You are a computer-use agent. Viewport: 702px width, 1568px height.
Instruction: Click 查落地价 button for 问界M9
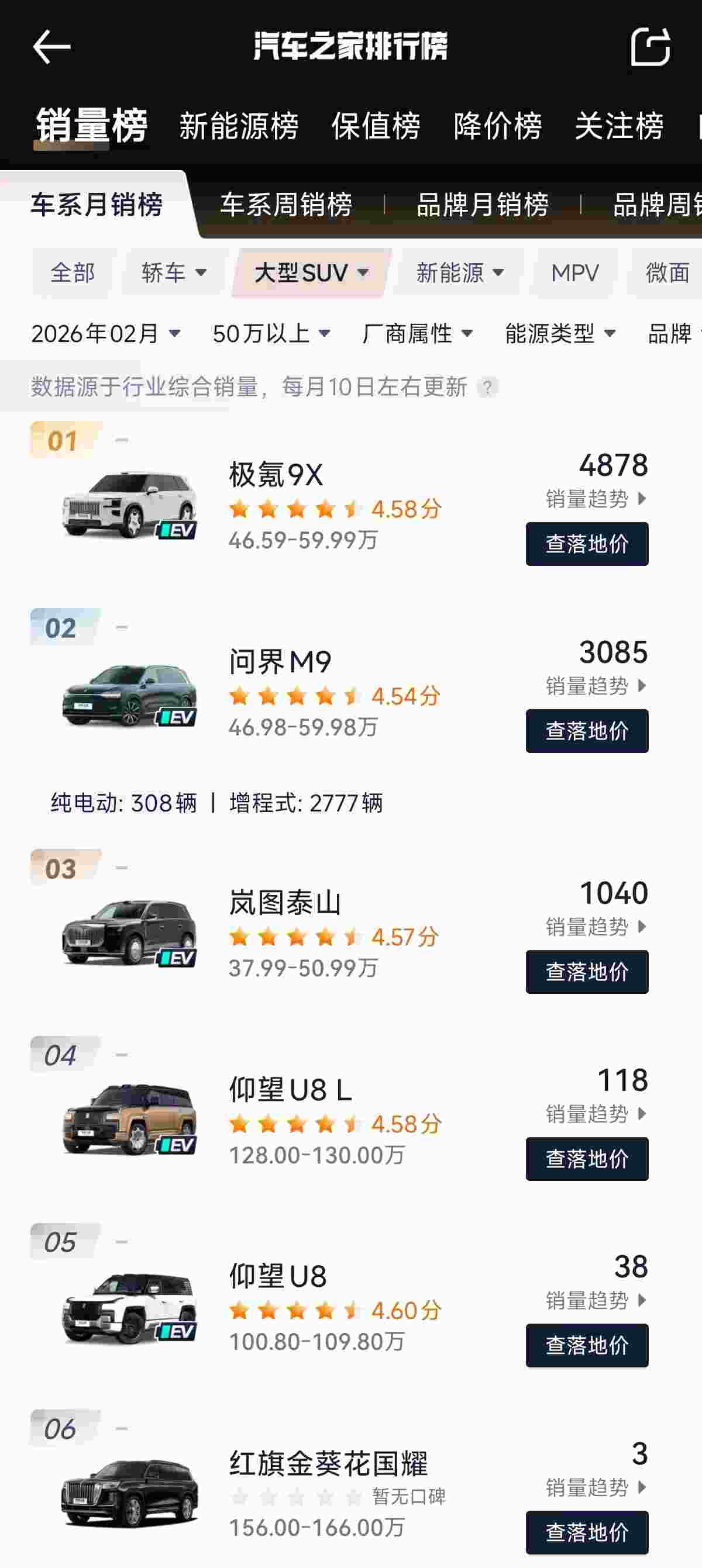[586, 731]
